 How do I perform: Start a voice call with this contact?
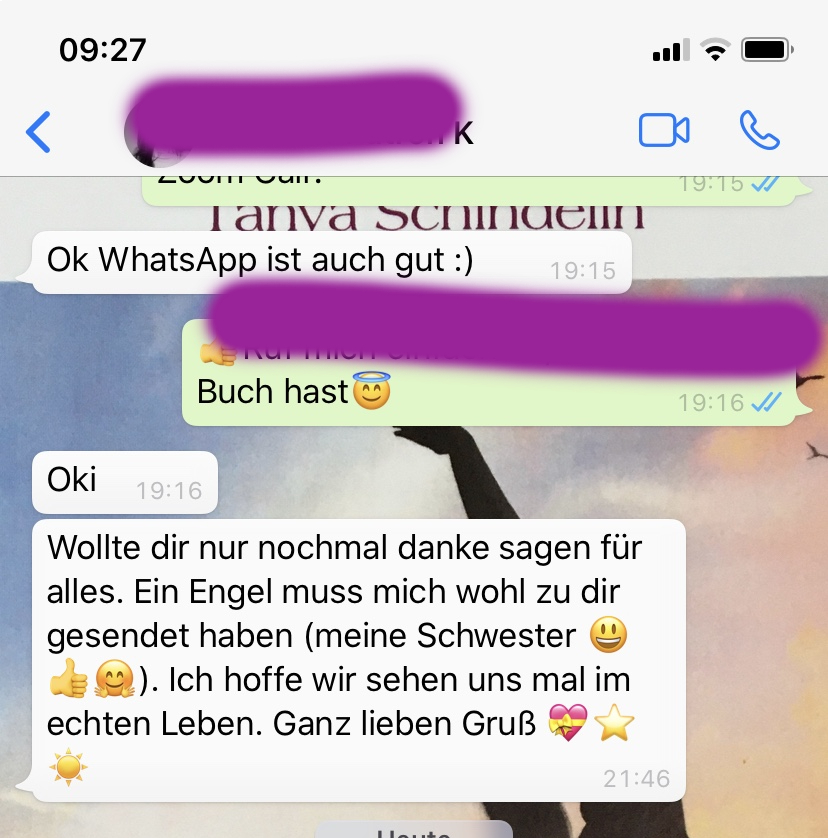[759, 130]
